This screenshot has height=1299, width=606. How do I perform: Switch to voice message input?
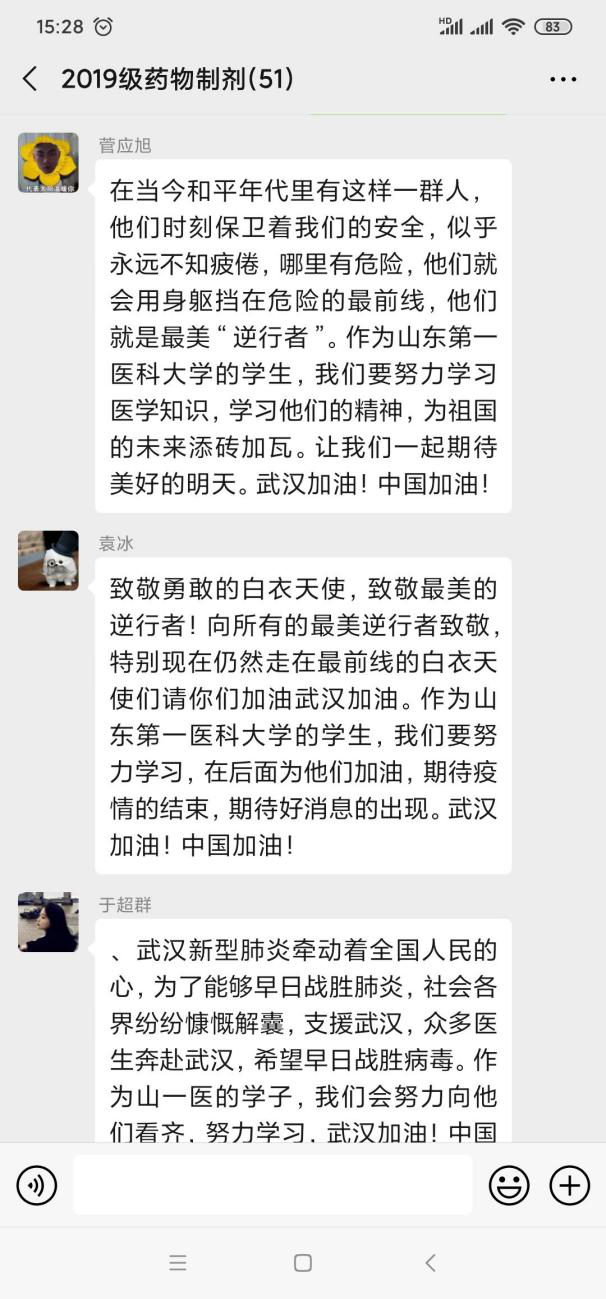pyautogui.click(x=37, y=1186)
